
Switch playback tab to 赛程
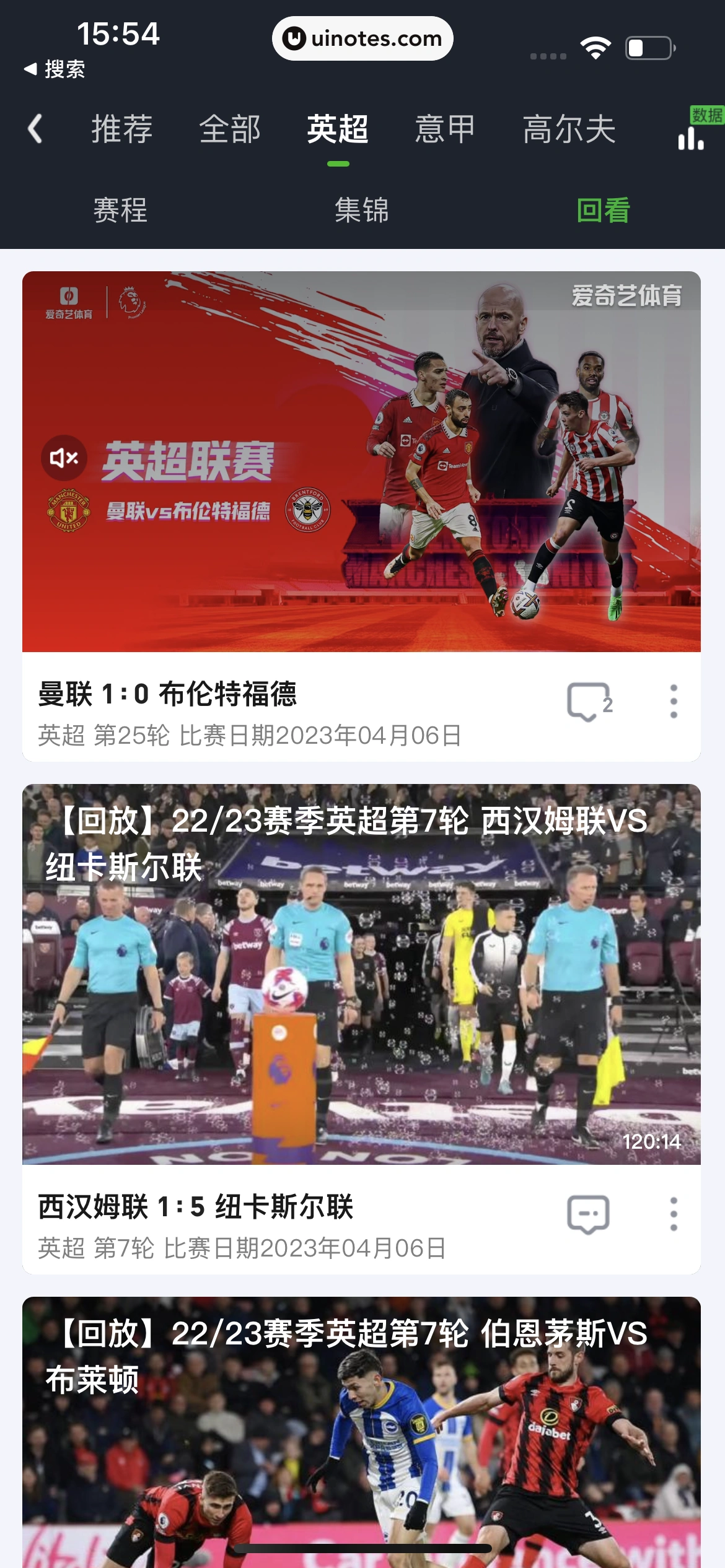coord(120,211)
